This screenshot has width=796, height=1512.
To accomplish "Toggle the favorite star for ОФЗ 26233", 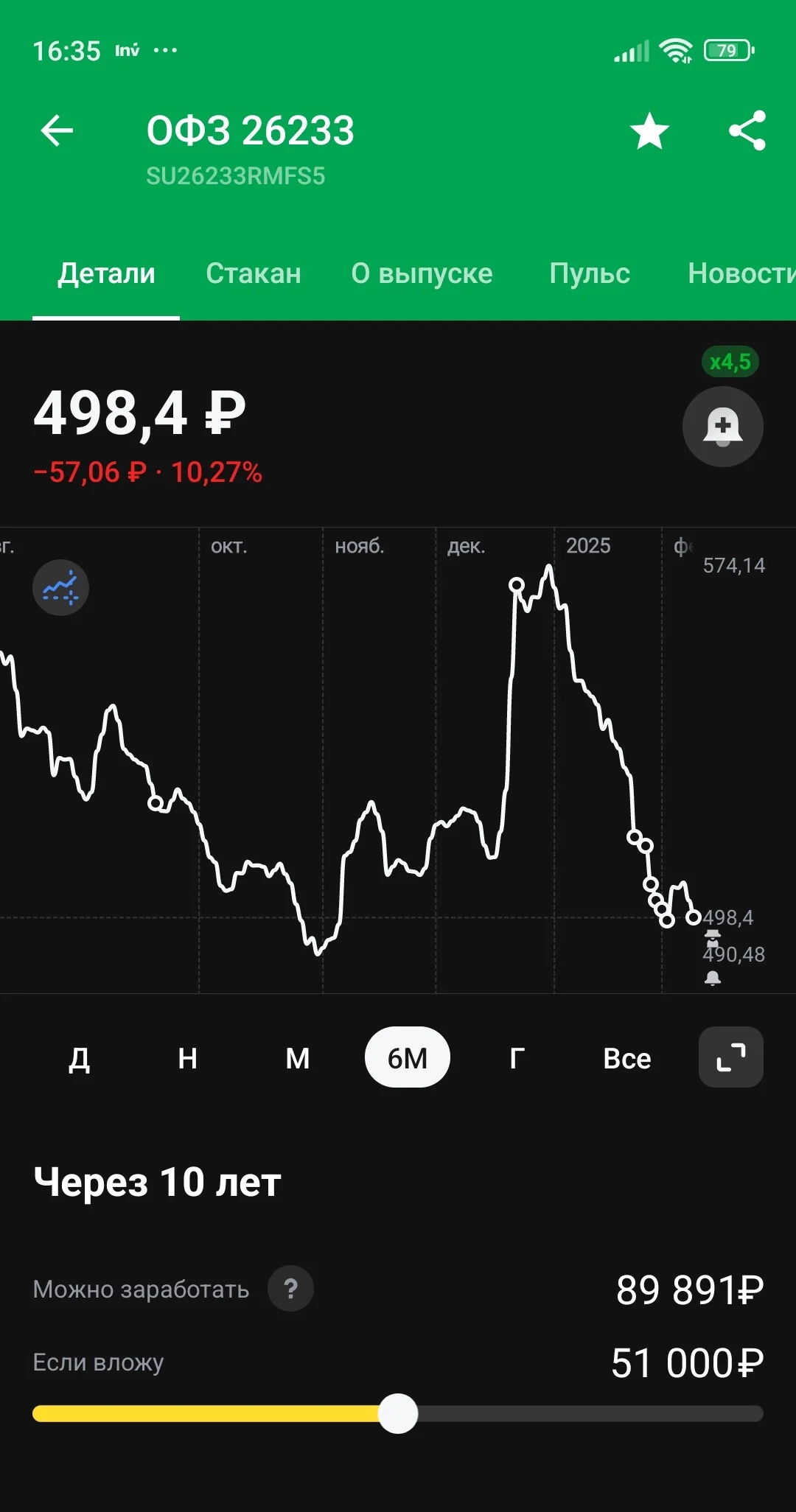I will point(649,131).
